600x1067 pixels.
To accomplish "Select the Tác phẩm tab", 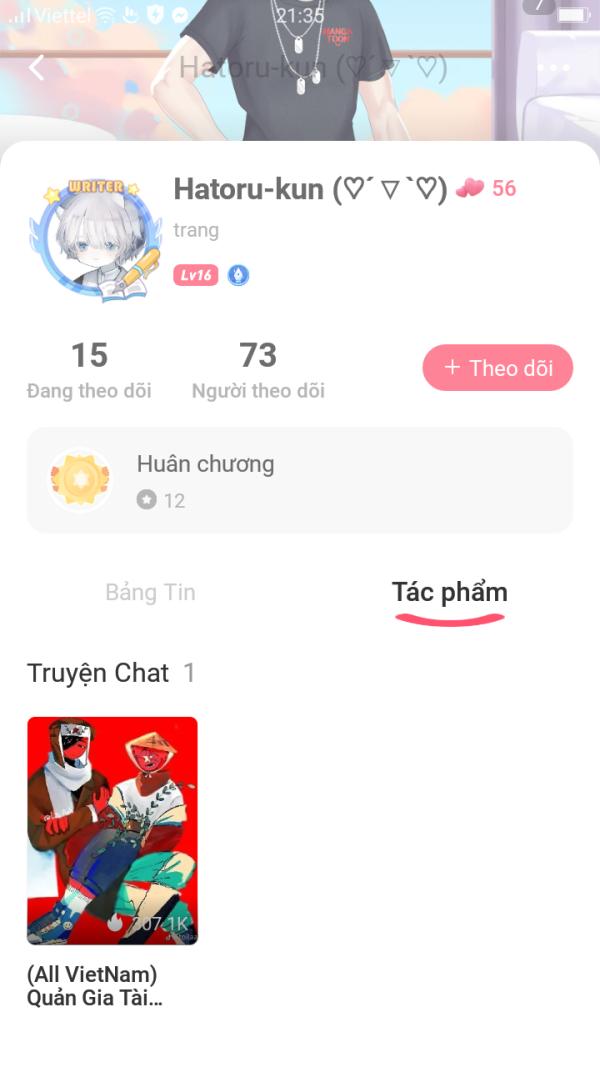I will point(449,592).
